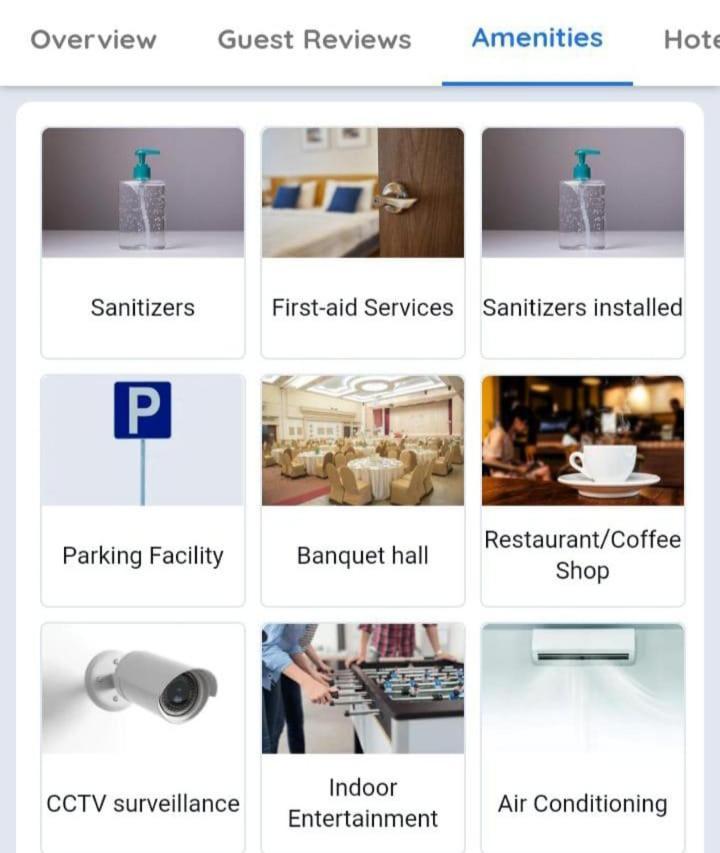View the Air Conditioning amenity

tap(583, 735)
